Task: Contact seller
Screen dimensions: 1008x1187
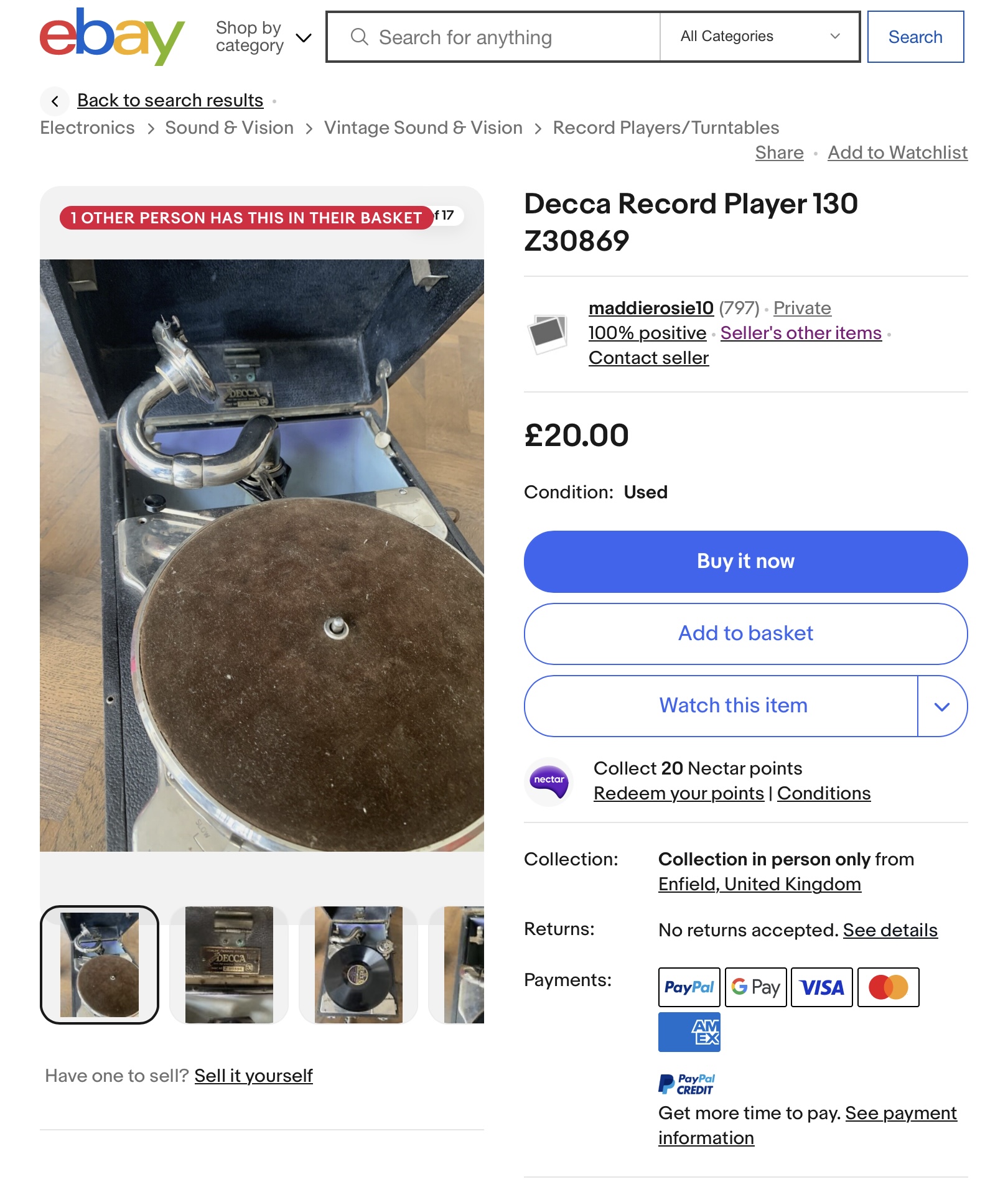Action: (648, 358)
